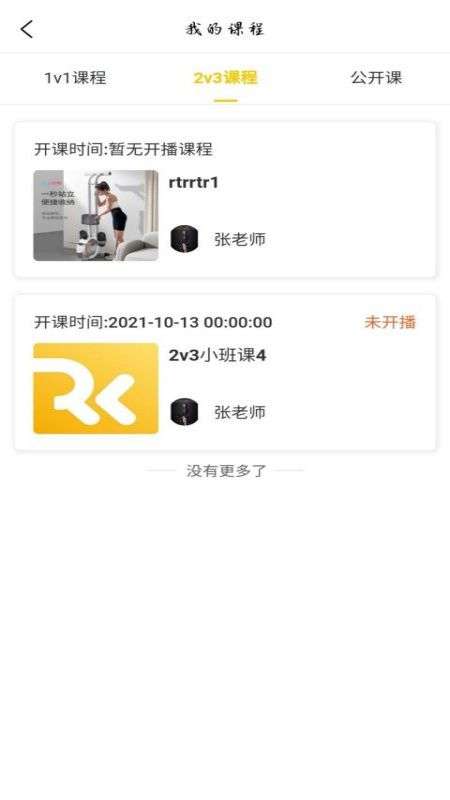
Task: Switch to the 1v1课程 tab
Action: 75,78
